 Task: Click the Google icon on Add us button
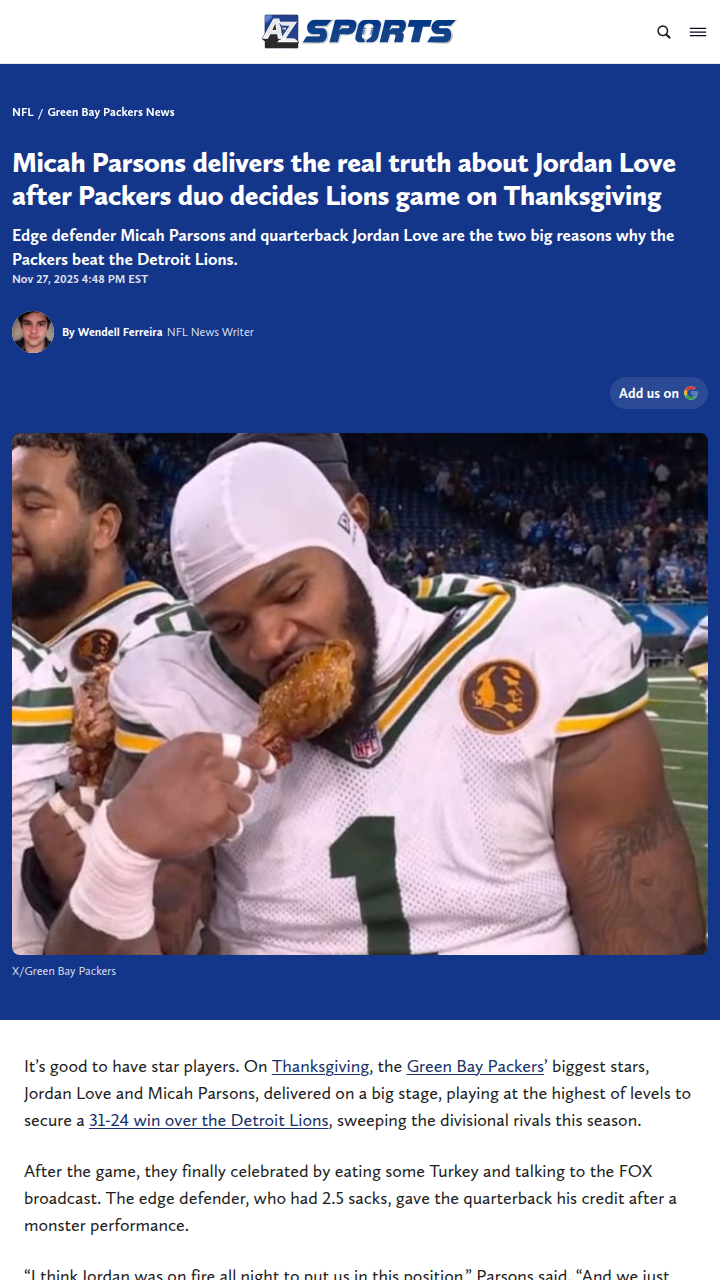point(691,393)
